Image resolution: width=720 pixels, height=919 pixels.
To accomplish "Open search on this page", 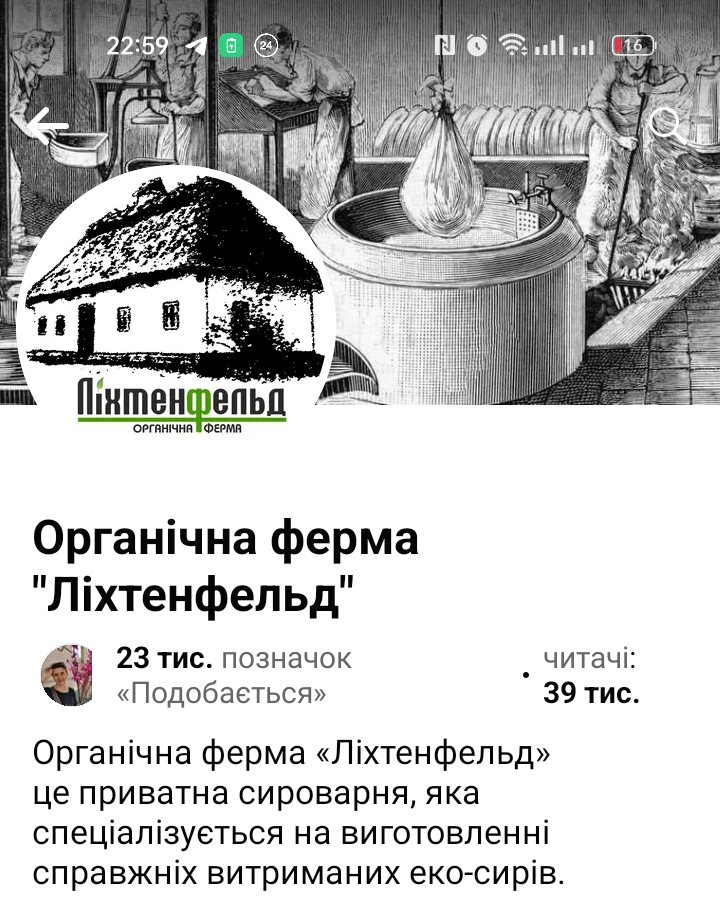I will [x=666, y=126].
